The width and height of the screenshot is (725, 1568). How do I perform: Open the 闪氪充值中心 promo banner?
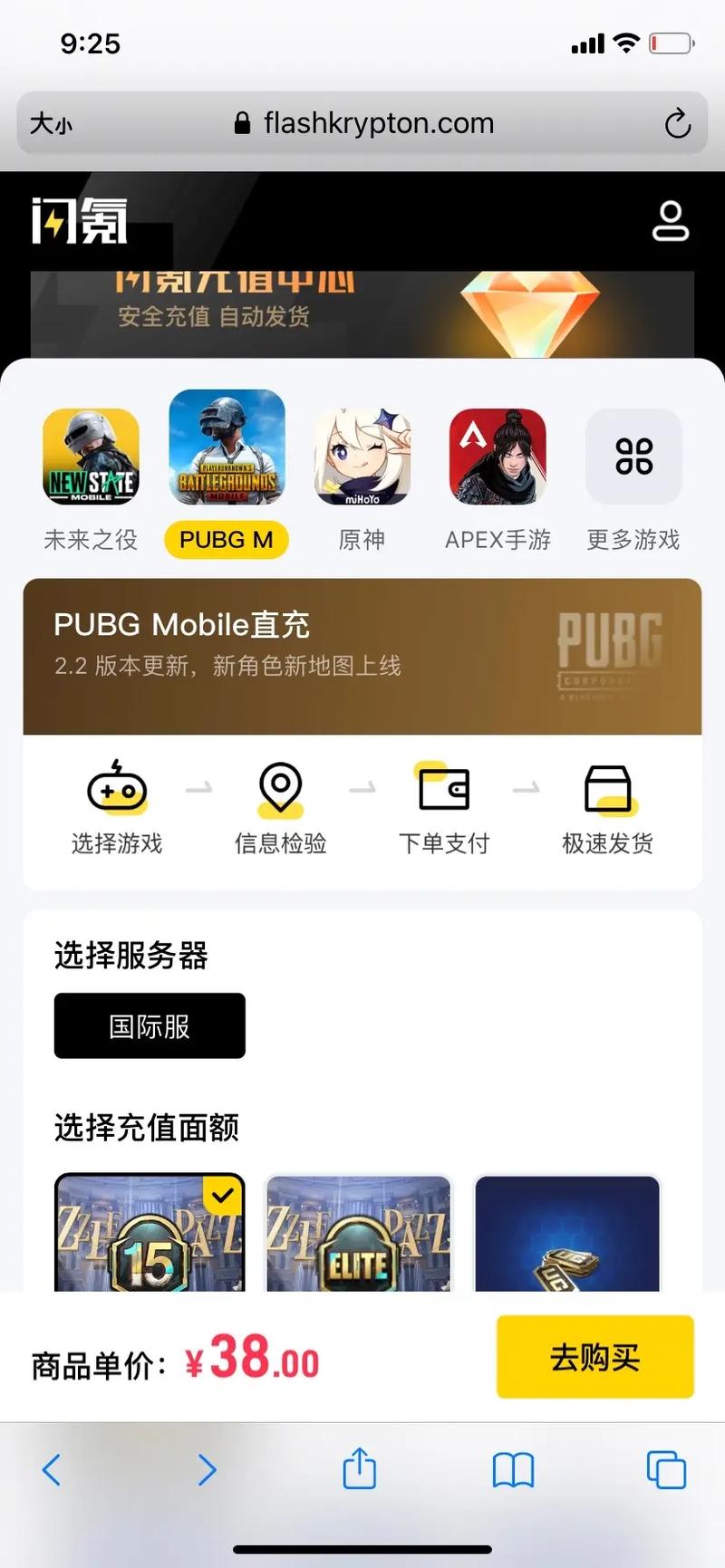(362, 313)
